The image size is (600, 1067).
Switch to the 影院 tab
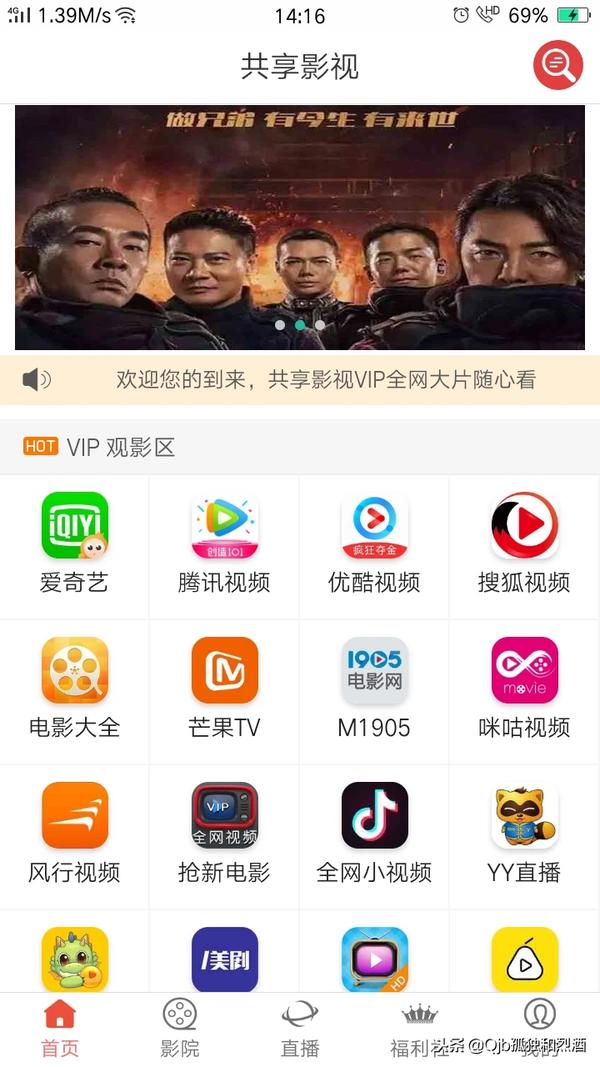(180, 1028)
